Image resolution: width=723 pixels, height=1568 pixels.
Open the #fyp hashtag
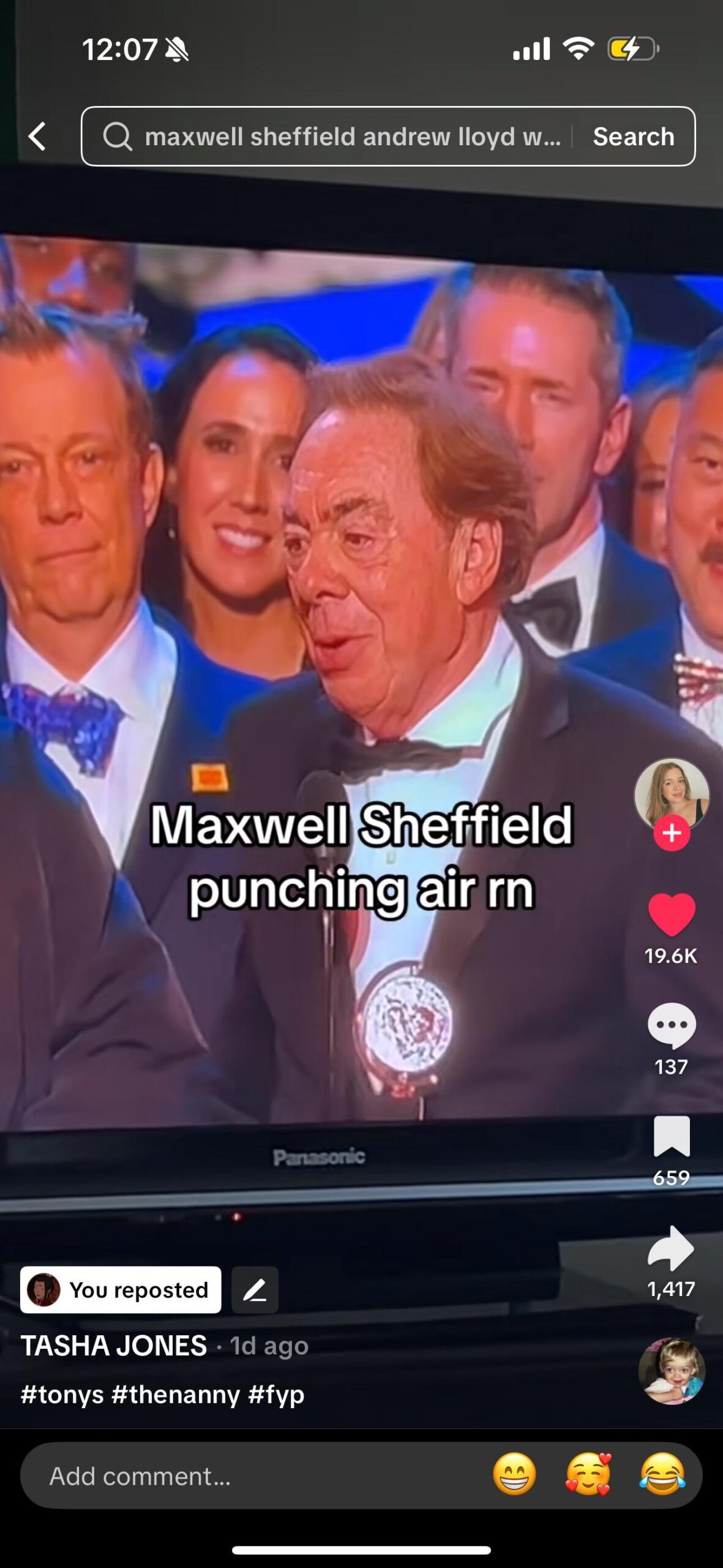pos(276,1395)
